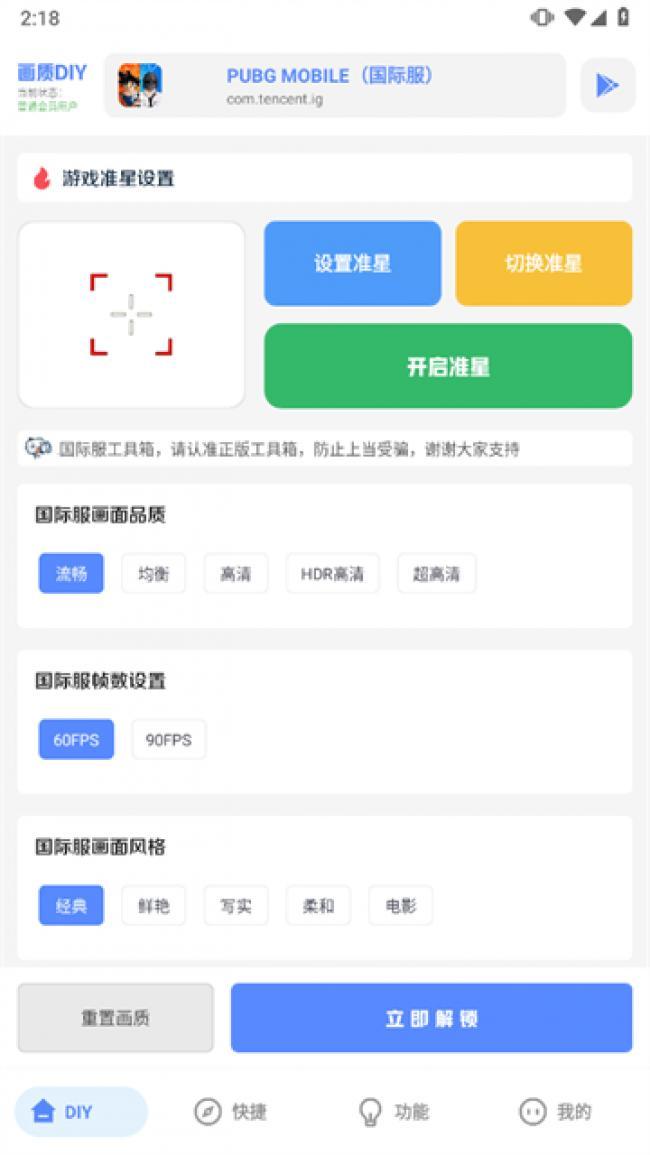Viewport: 650px width, 1155px height.
Task: Set frame rate to 90FPS
Action: click(x=168, y=740)
